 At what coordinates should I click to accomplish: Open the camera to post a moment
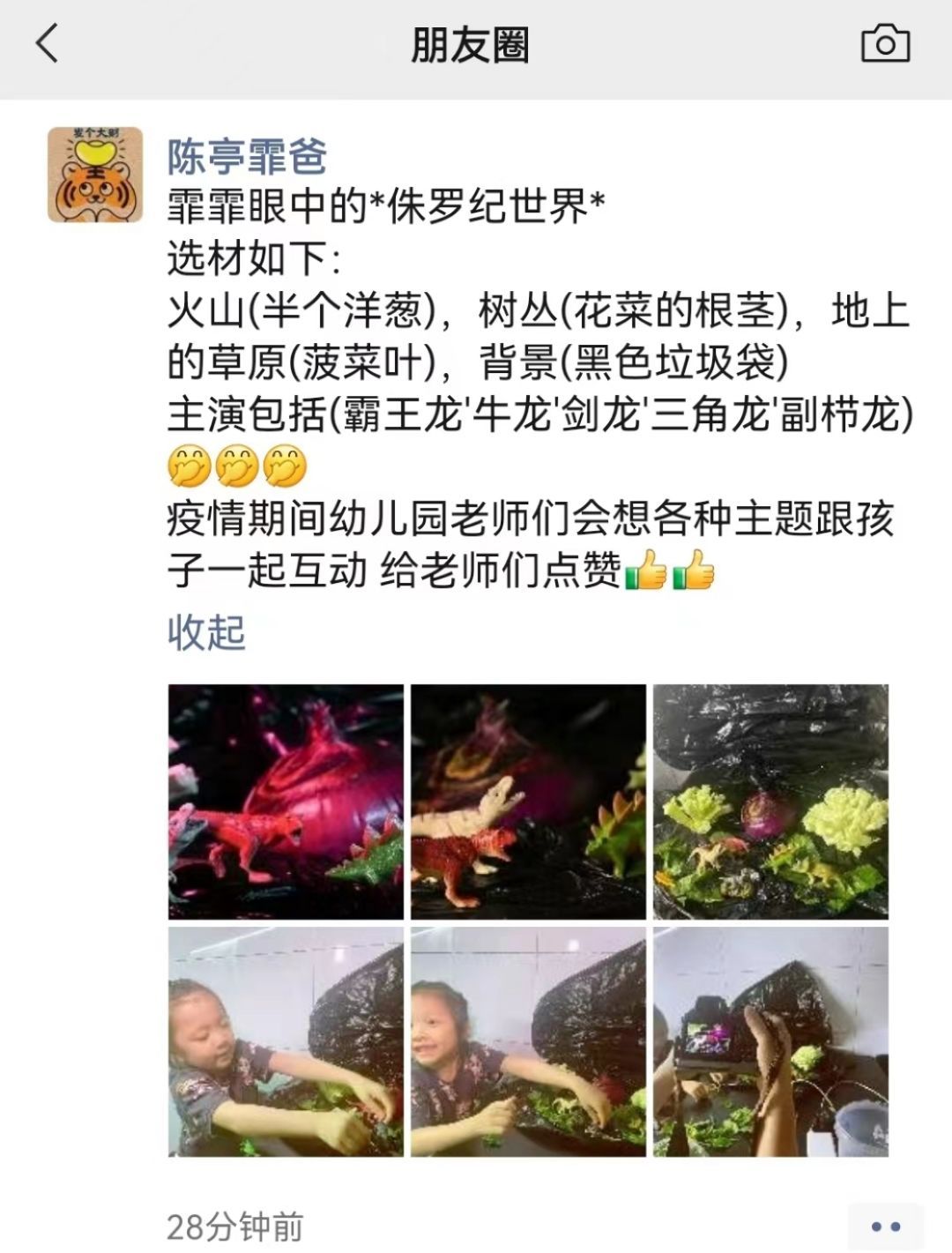tap(884, 44)
